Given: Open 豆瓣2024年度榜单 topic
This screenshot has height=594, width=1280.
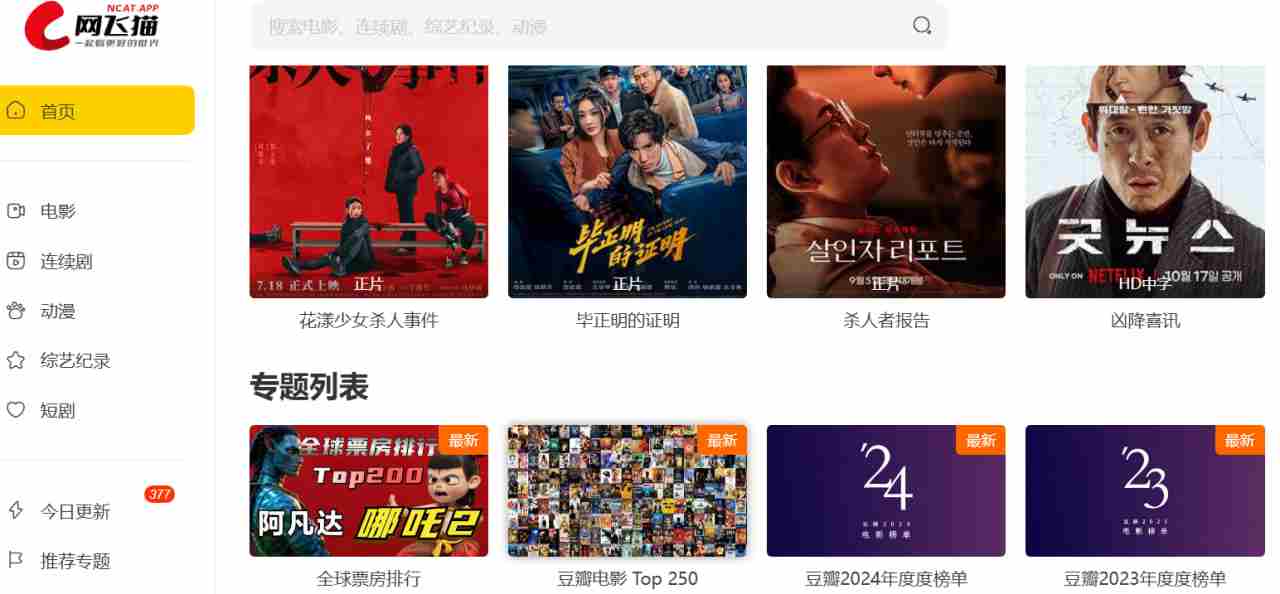Looking at the screenshot, I should tap(886, 491).
